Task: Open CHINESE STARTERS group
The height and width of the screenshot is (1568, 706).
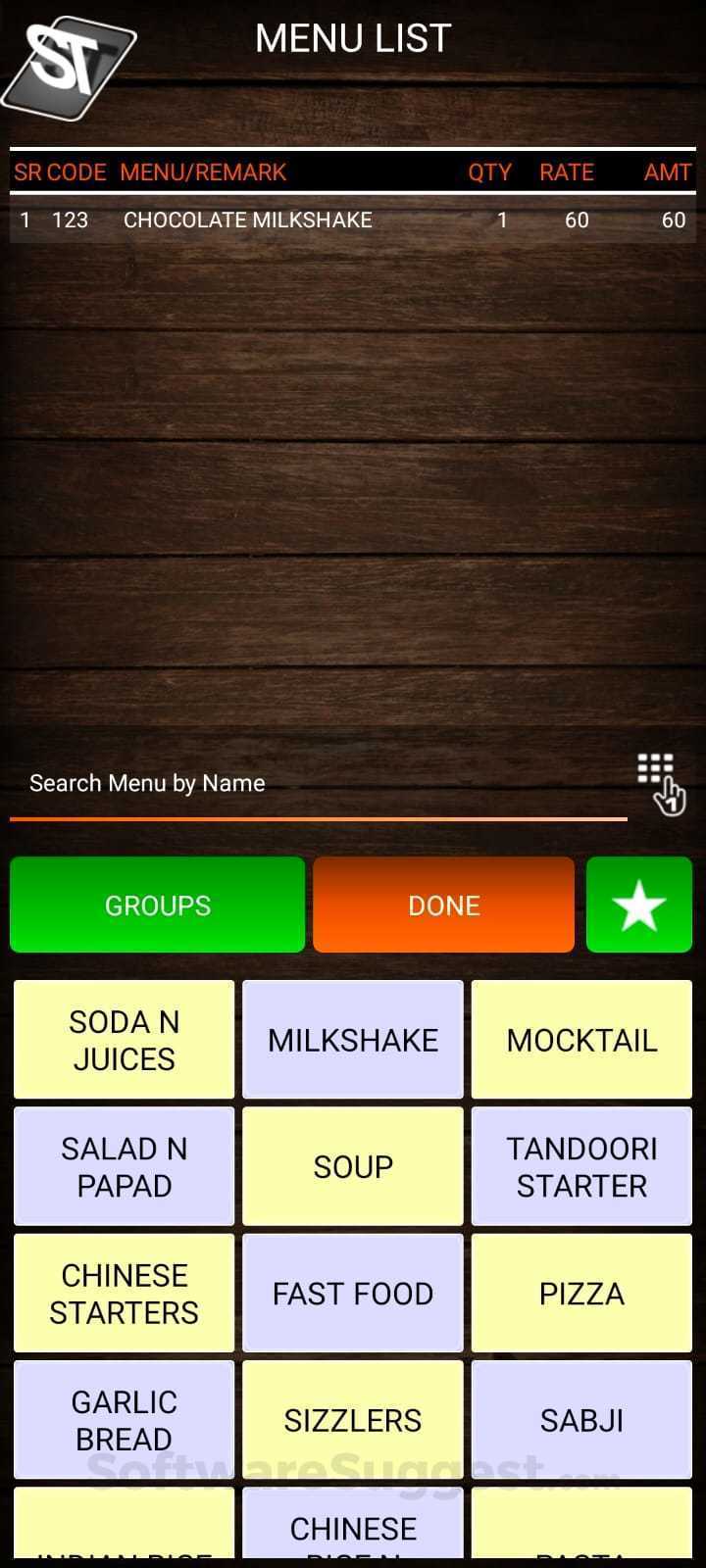Action: pyautogui.click(x=125, y=1294)
